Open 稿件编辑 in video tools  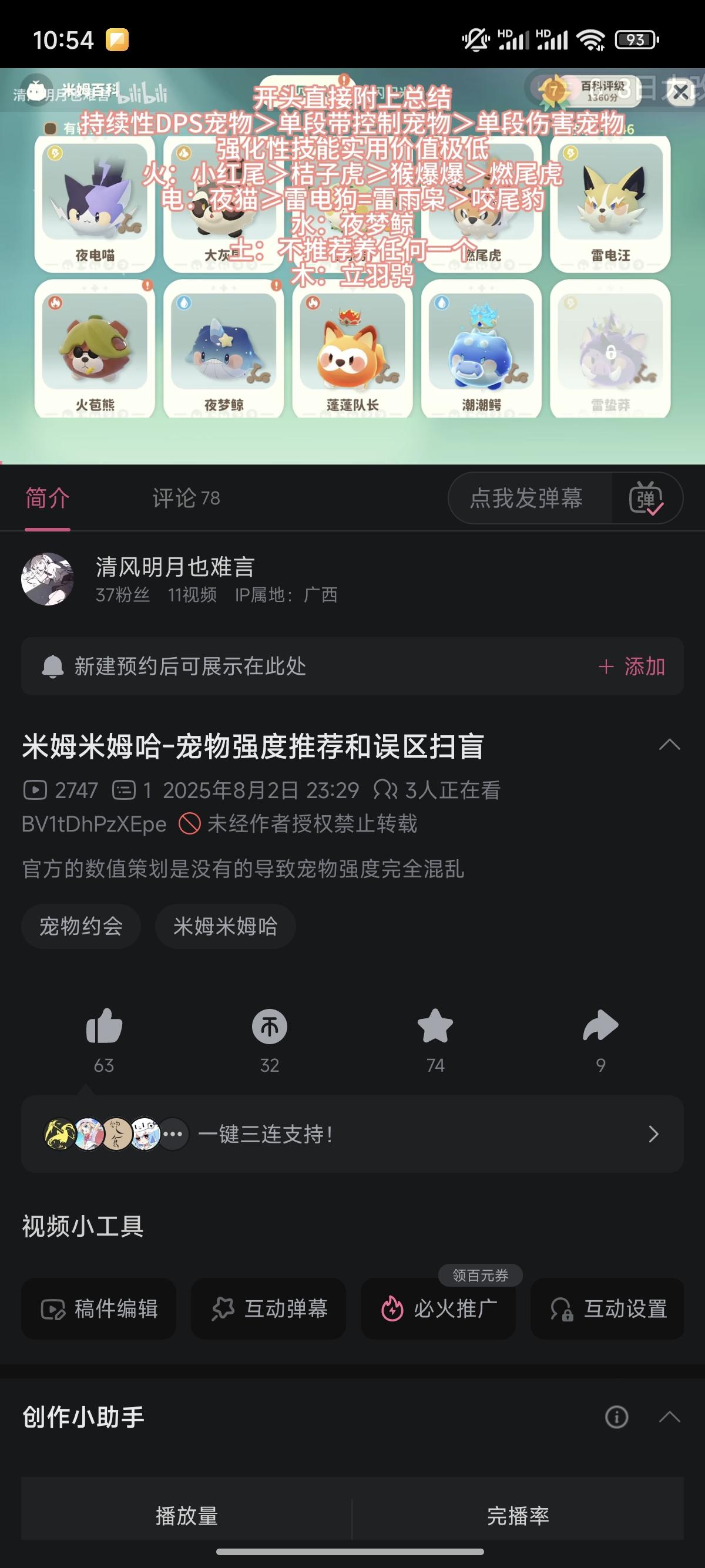(x=99, y=1311)
